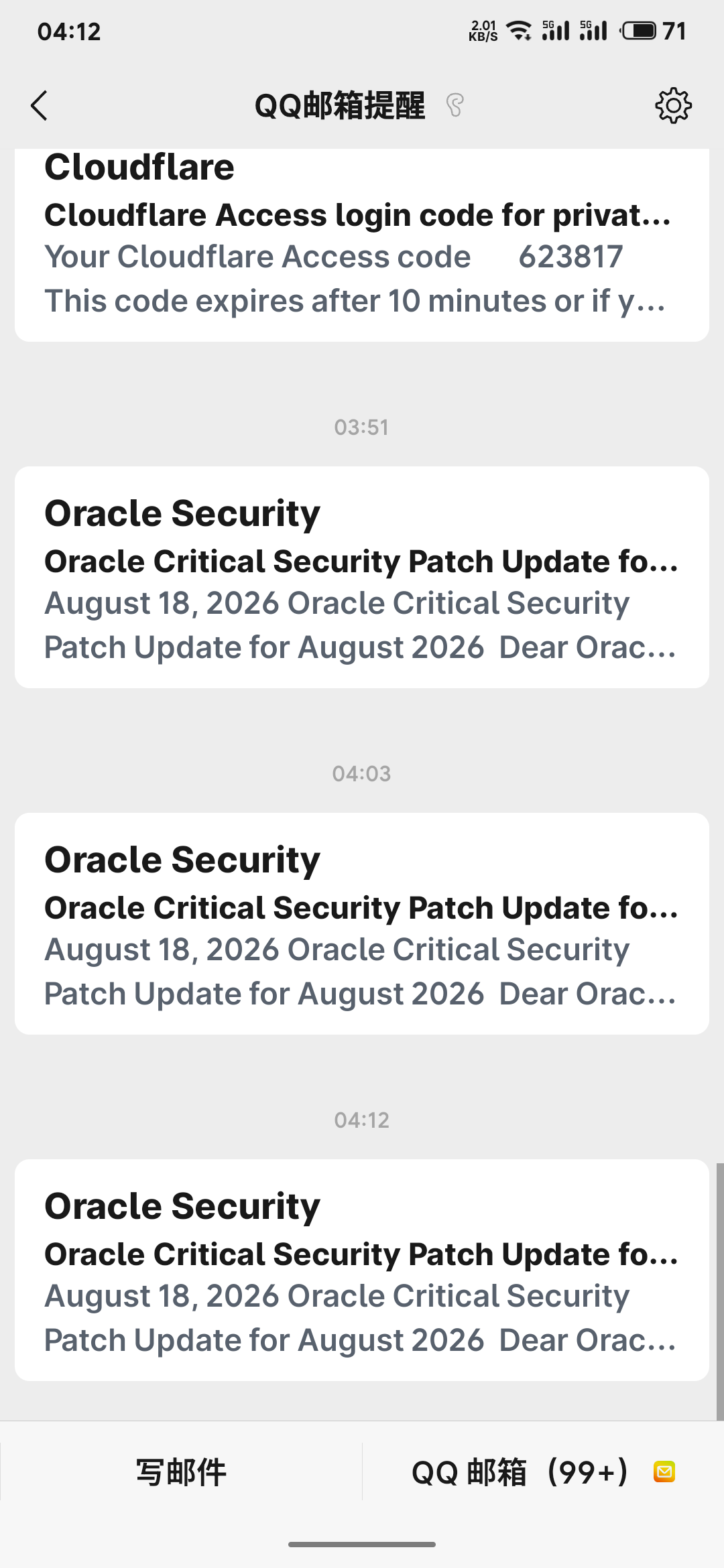The height and width of the screenshot is (1568, 724).
Task: Open QQ 邮箱 (99+) inbox
Action: [x=543, y=1472]
